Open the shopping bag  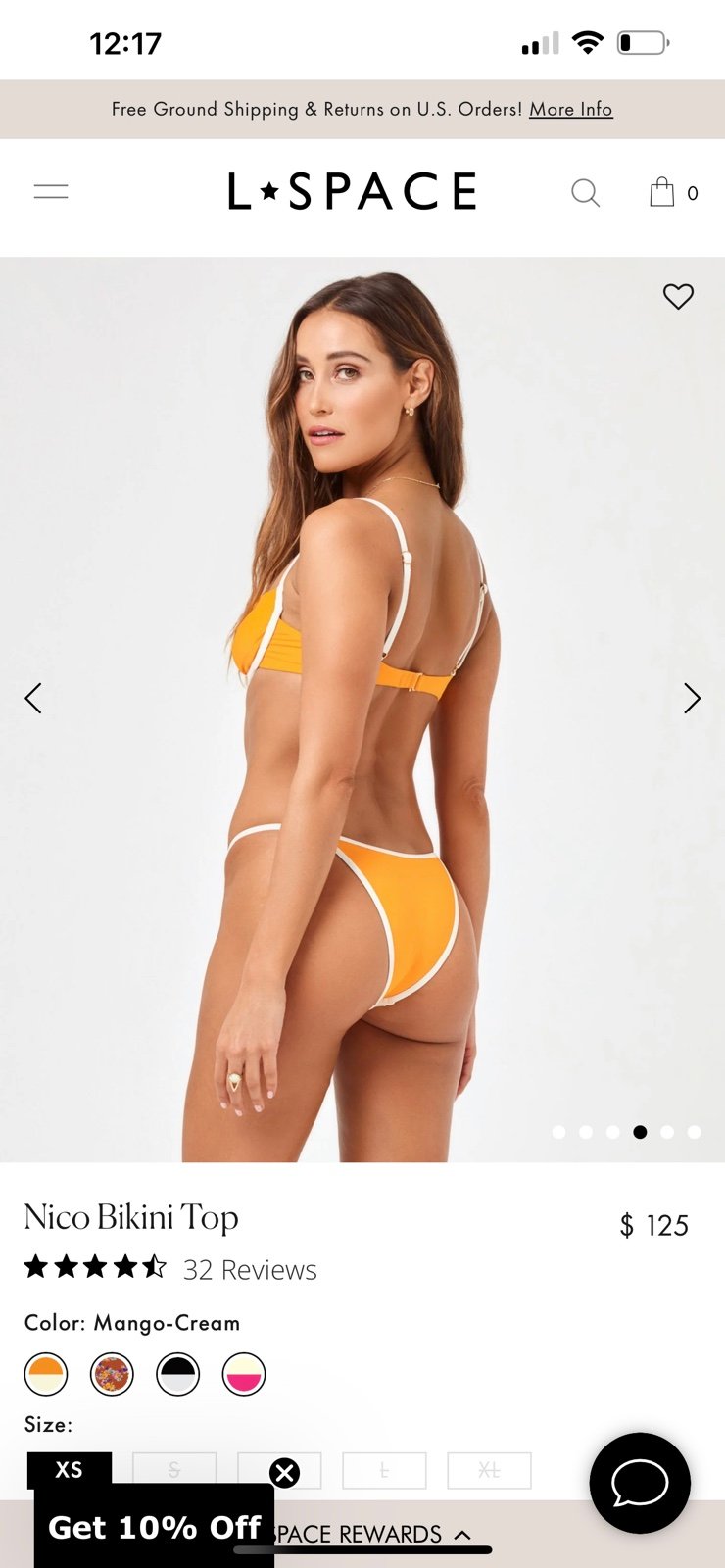(x=662, y=191)
